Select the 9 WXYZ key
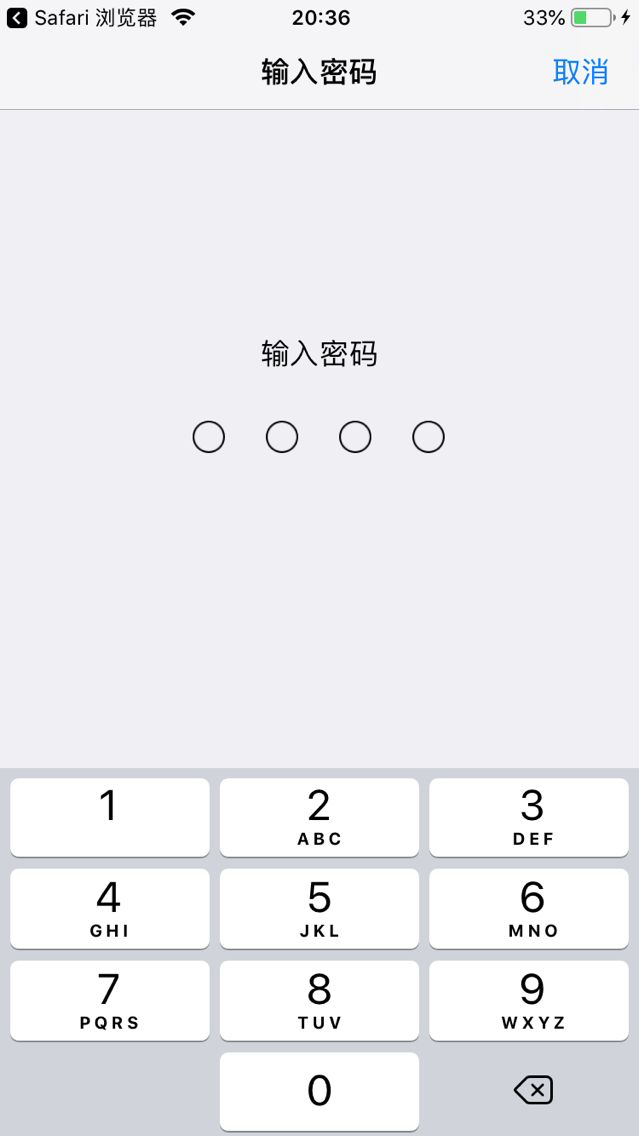Screen dimensions: 639x1136 coord(529,1000)
